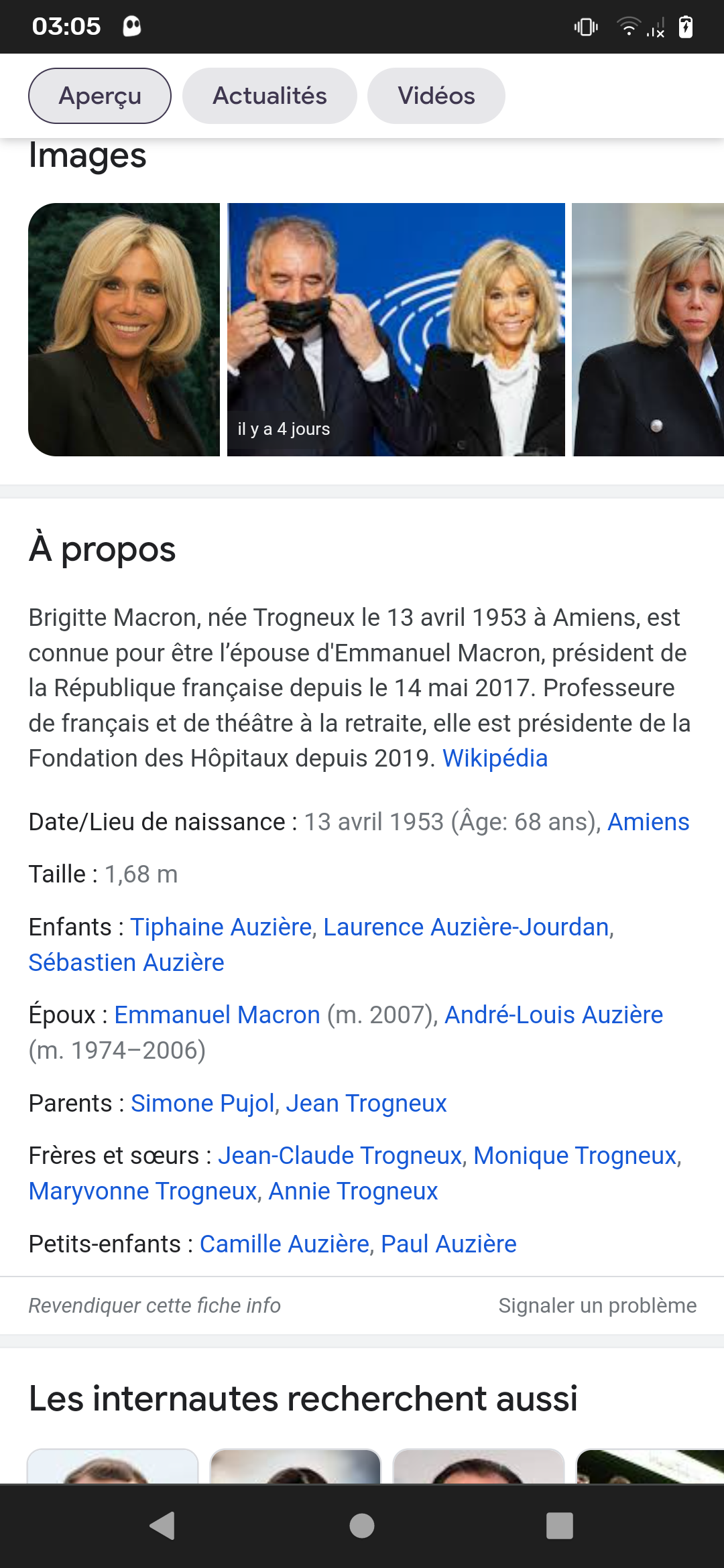Screen dimensions: 724x1568
Task: Open Jean Trogneux link
Action: (366, 1104)
